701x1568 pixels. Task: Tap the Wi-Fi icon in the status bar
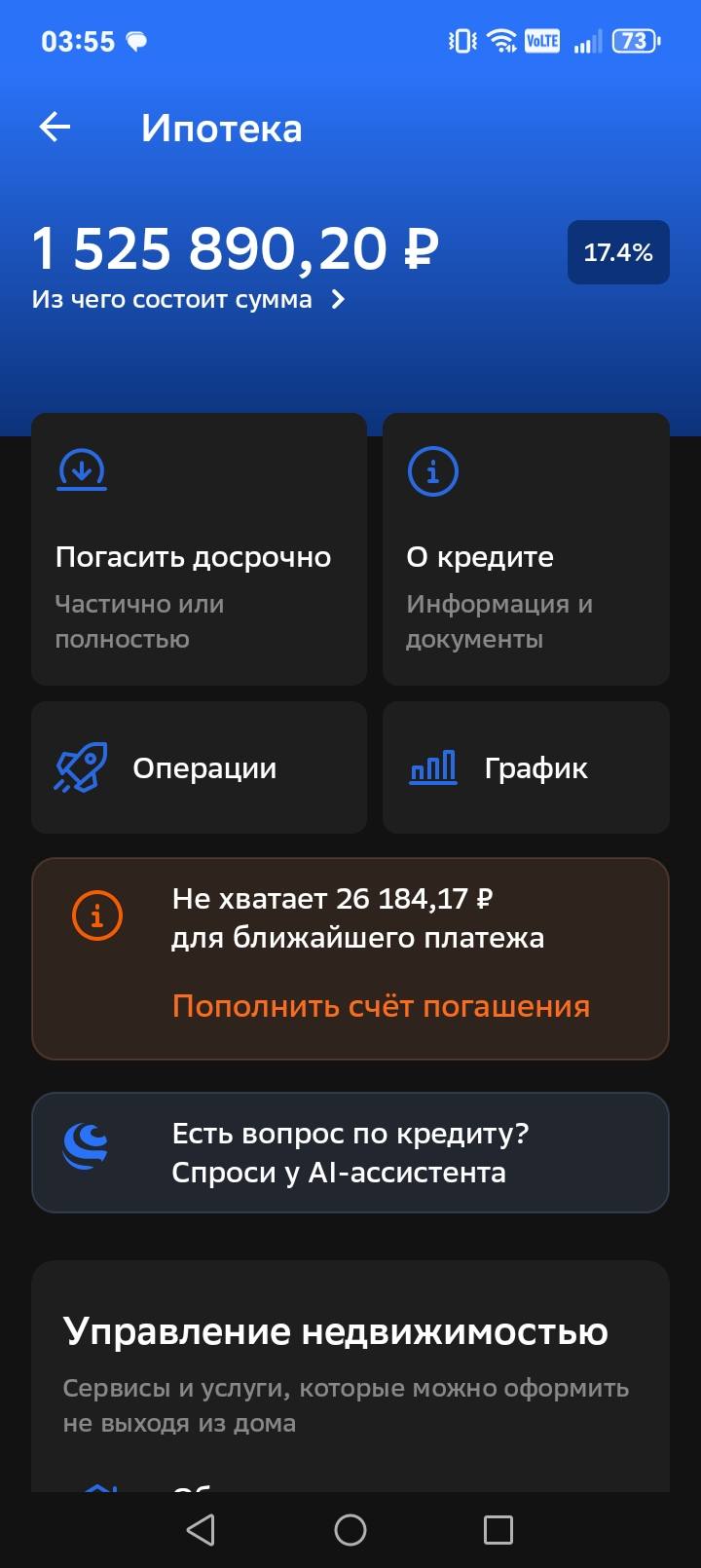(x=499, y=41)
